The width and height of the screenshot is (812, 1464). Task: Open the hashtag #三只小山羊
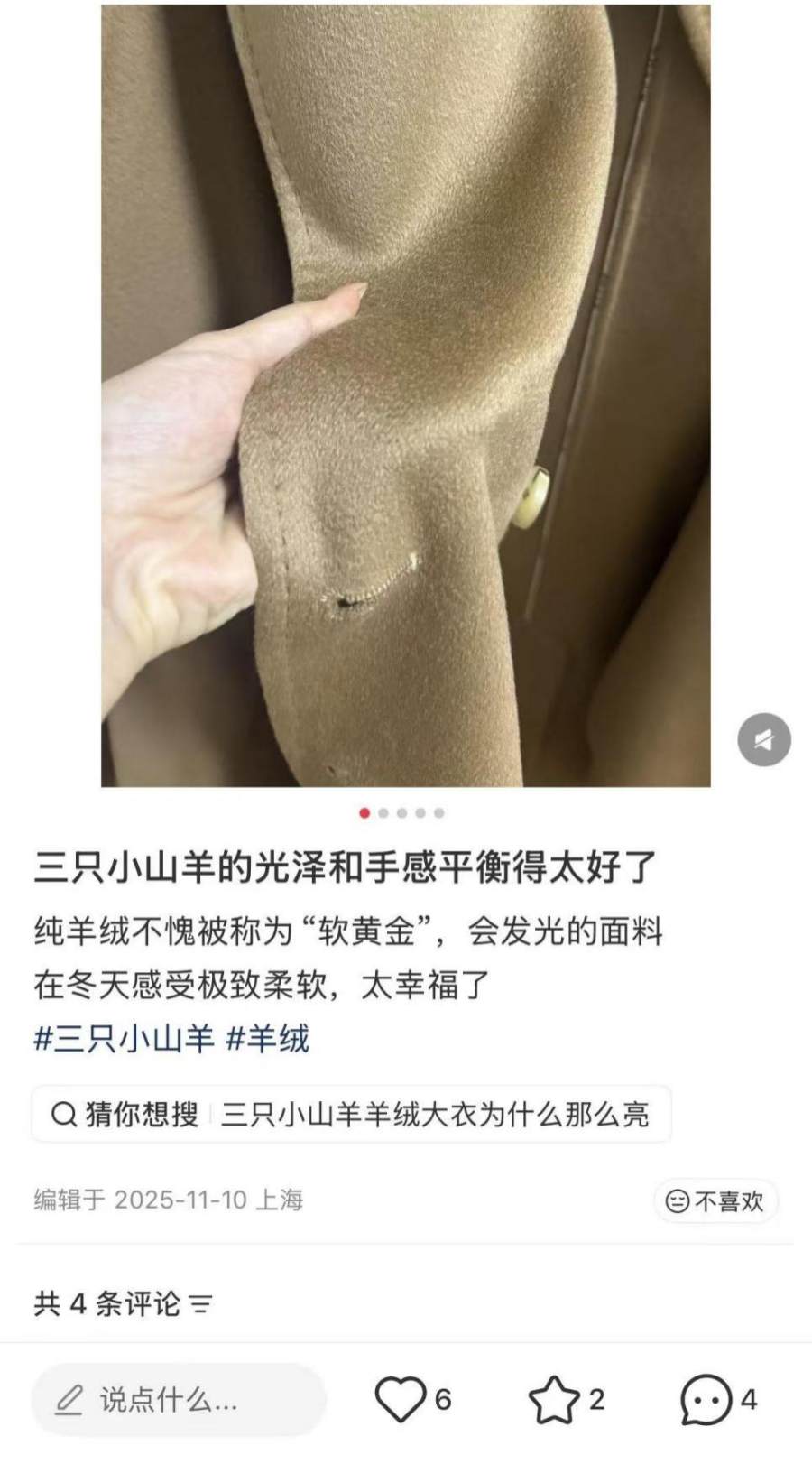click(x=124, y=1039)
